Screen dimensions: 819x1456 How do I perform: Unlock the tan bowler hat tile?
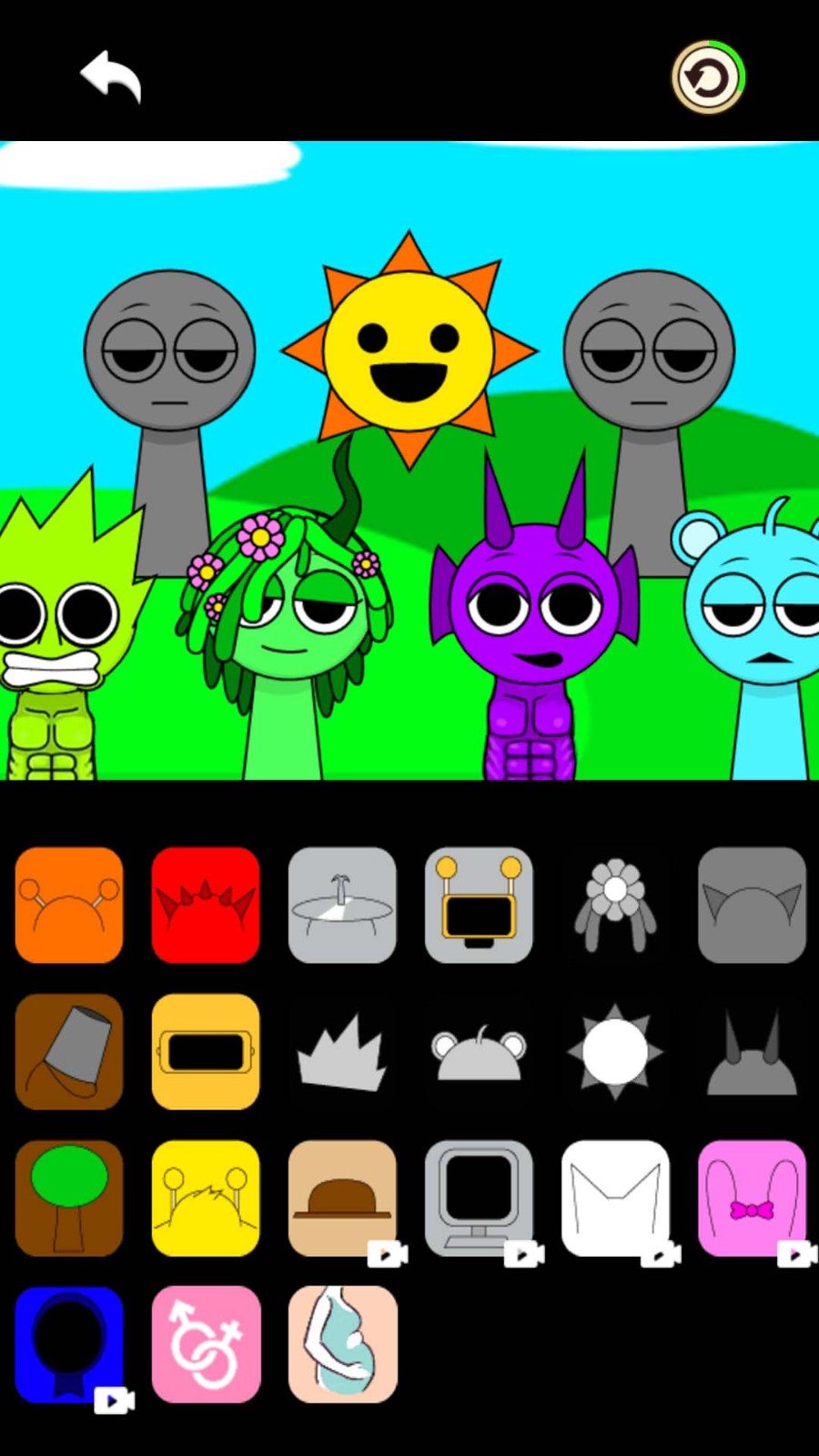[342, 1198]
